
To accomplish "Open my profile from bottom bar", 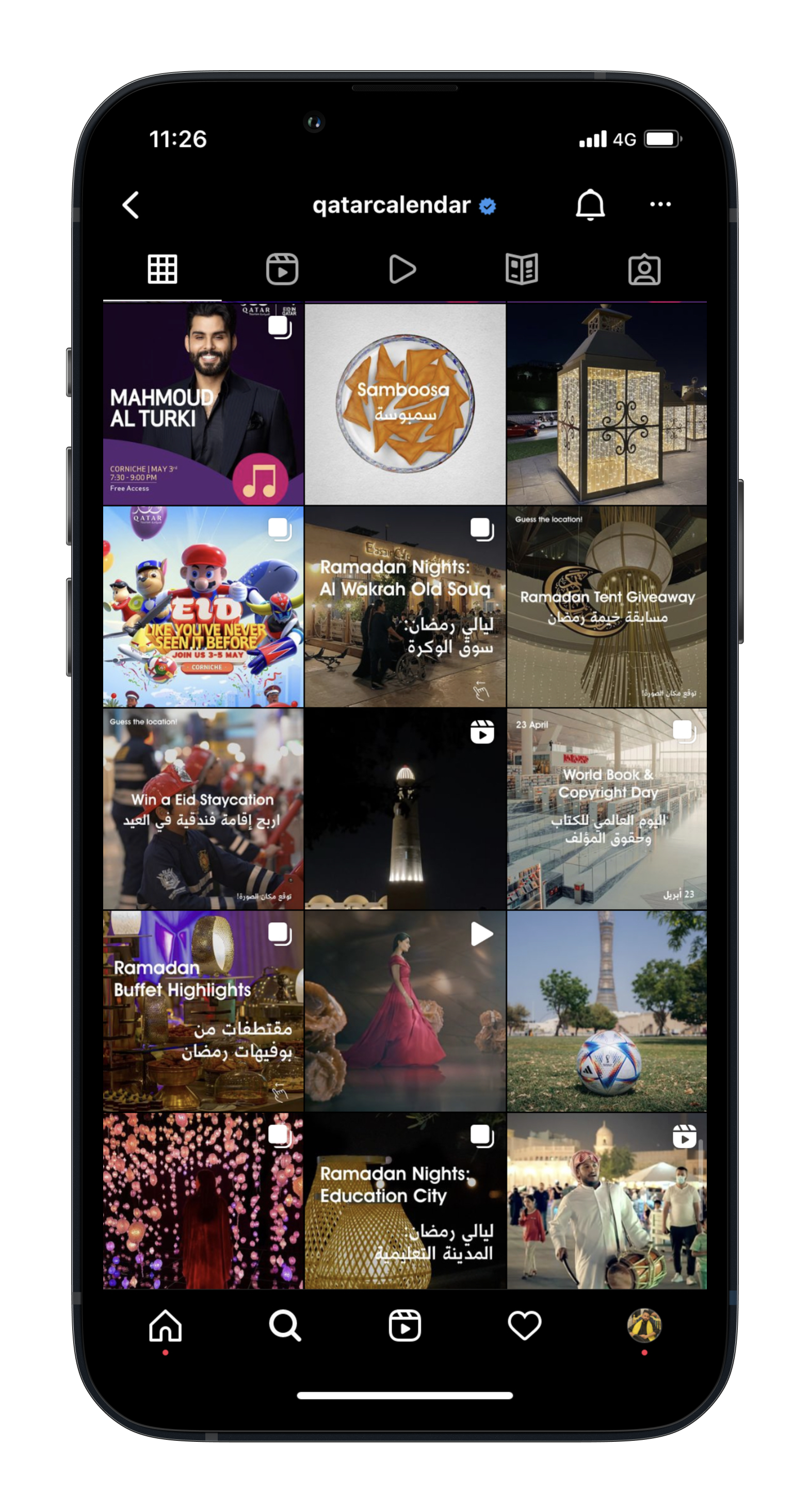I will (644, 1326).
